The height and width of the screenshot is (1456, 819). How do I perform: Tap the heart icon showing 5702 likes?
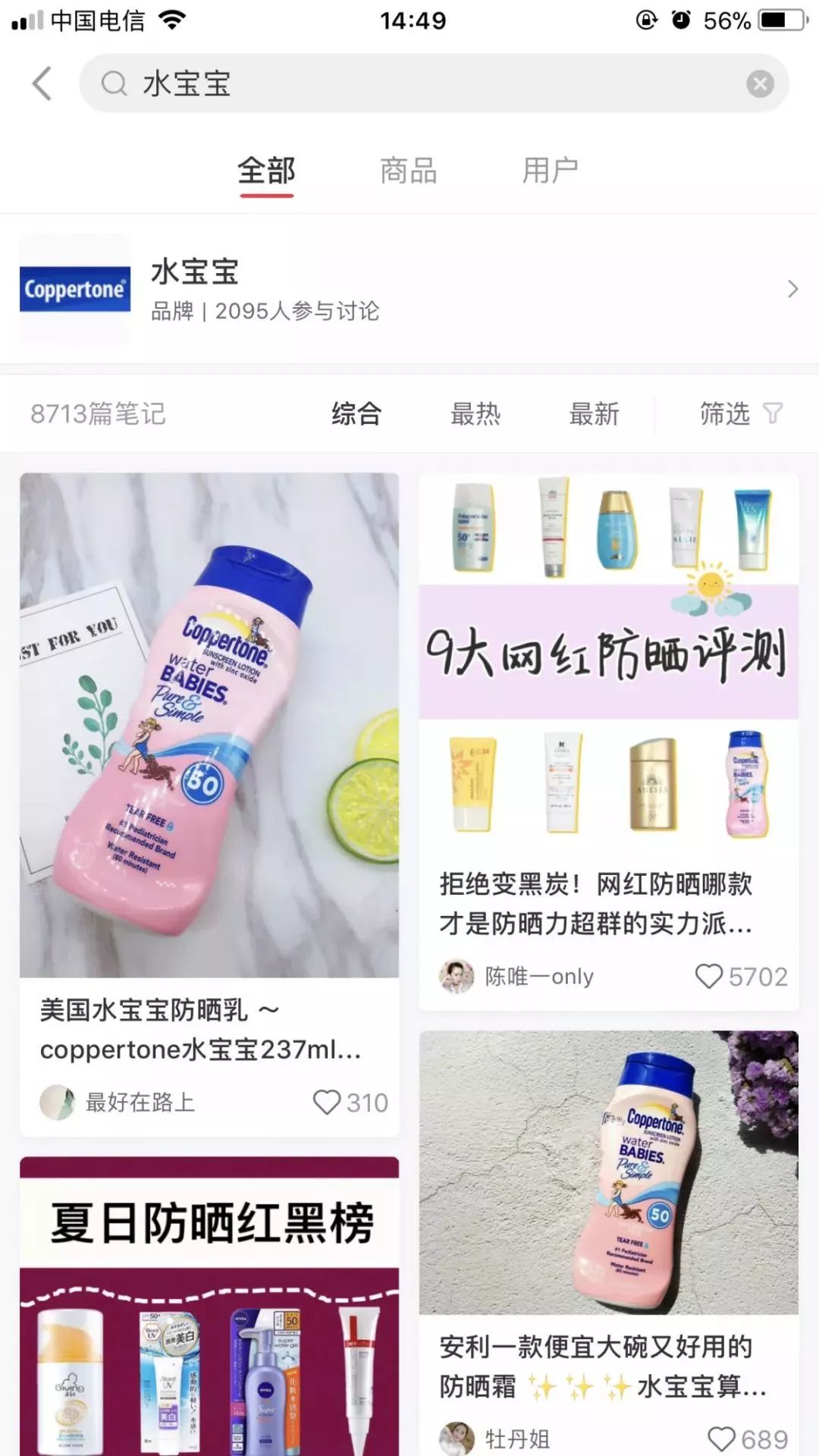click(709, 977)
